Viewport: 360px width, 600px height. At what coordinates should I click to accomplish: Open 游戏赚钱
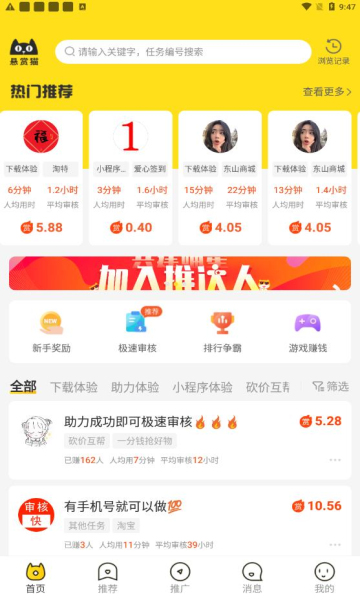tap(308, 332)
